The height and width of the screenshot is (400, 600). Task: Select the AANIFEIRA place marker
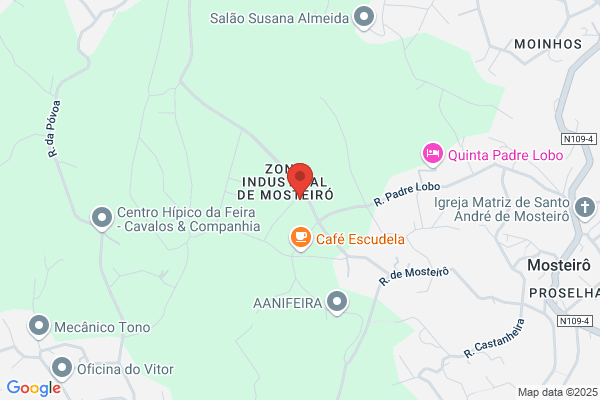coord(337,302)
